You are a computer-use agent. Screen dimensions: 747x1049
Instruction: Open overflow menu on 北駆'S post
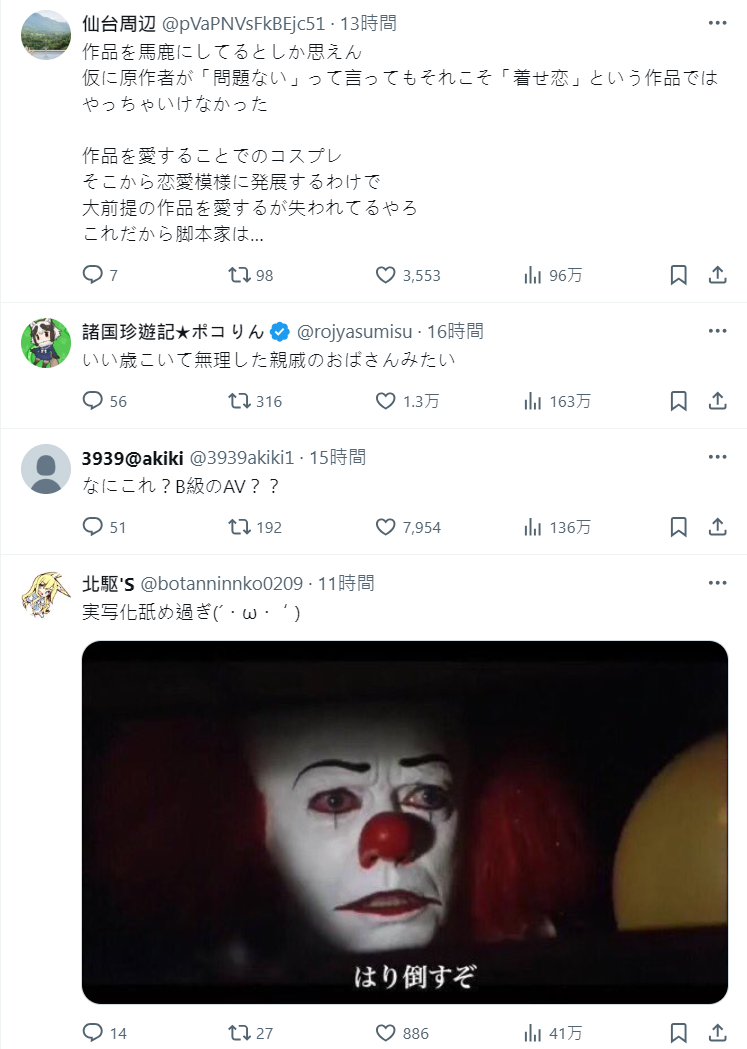[x=717, y=583]
